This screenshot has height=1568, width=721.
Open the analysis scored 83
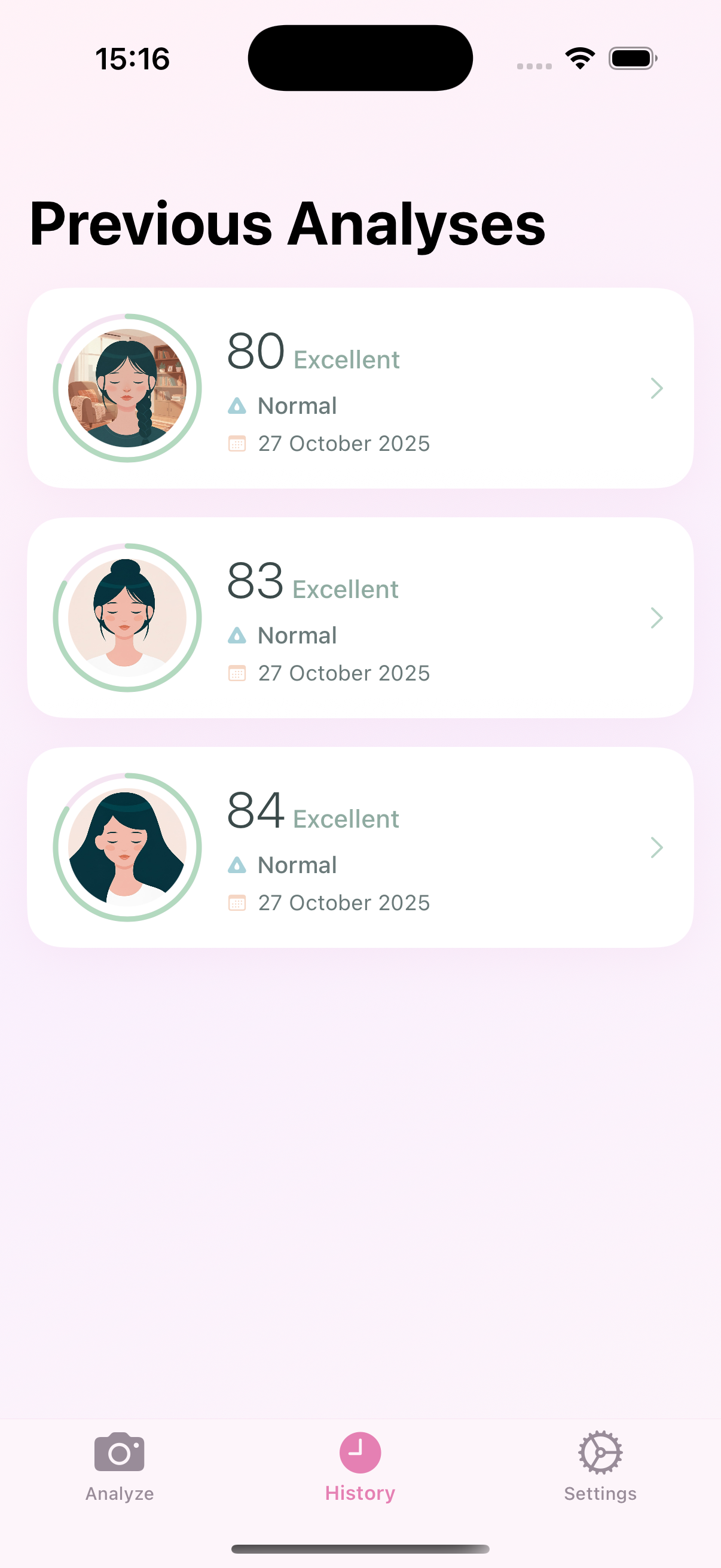point(360,617)
